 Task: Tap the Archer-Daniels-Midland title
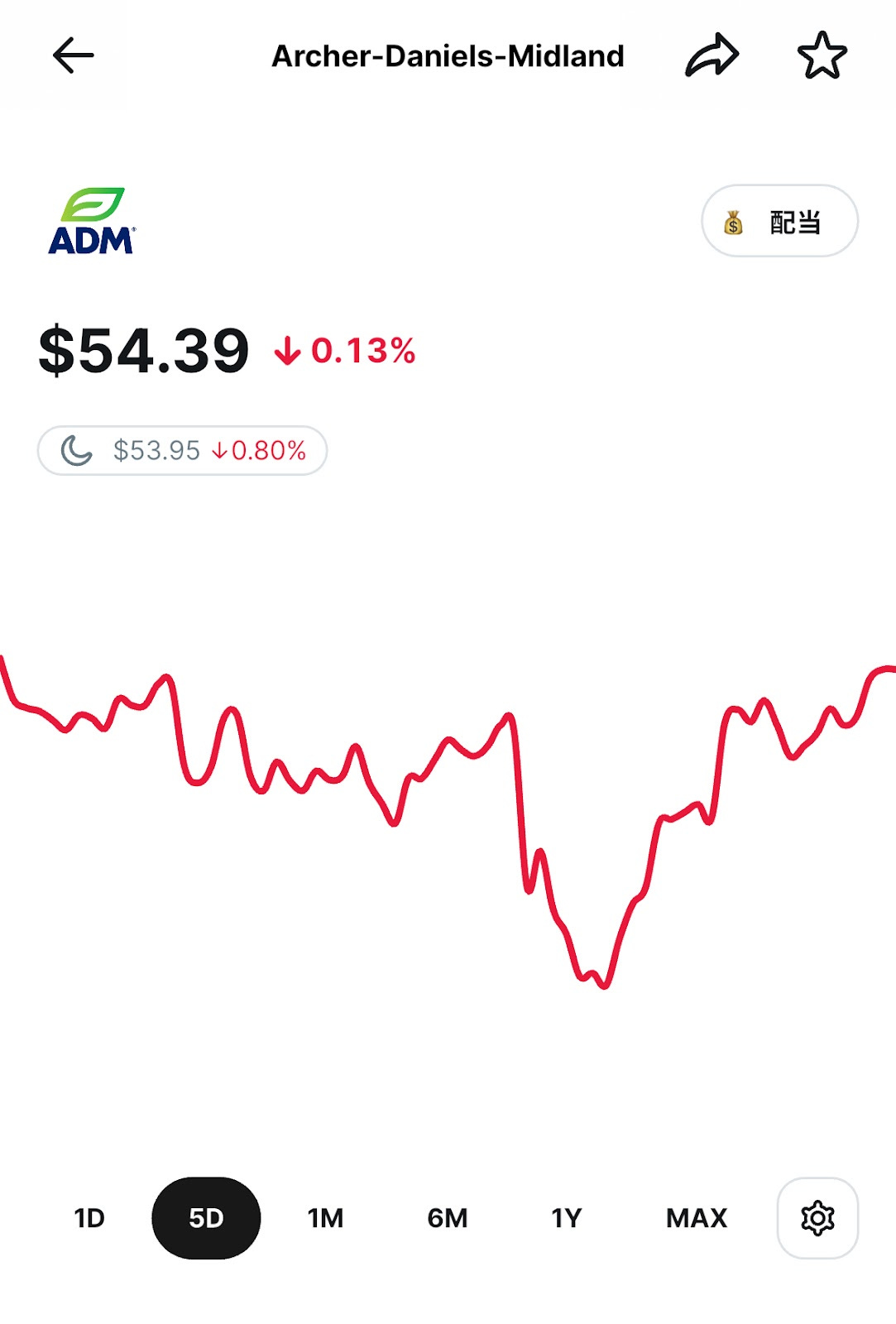click(x=448, y=55)
